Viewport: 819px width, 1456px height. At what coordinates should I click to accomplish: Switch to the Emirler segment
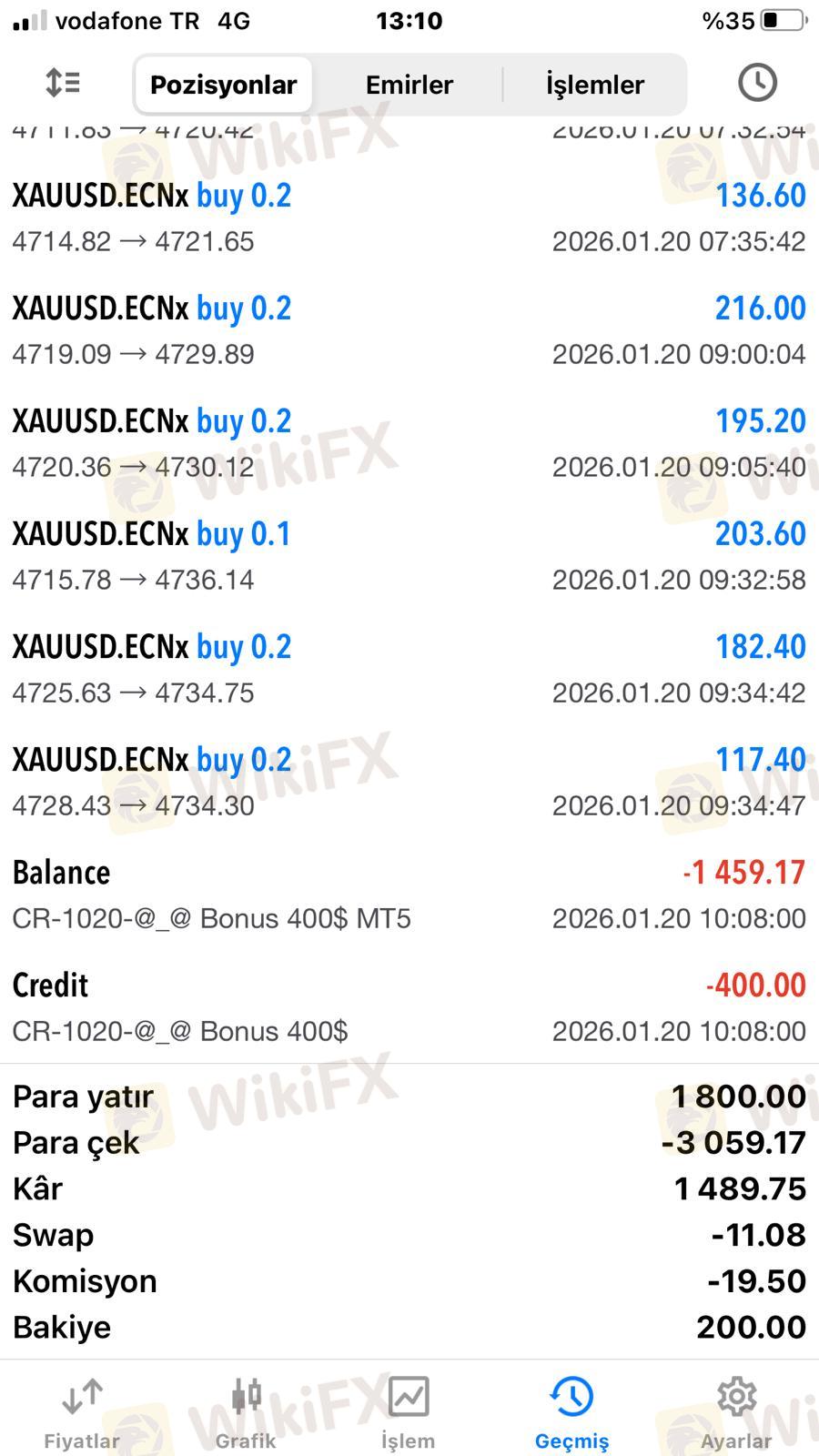point(409,85)
